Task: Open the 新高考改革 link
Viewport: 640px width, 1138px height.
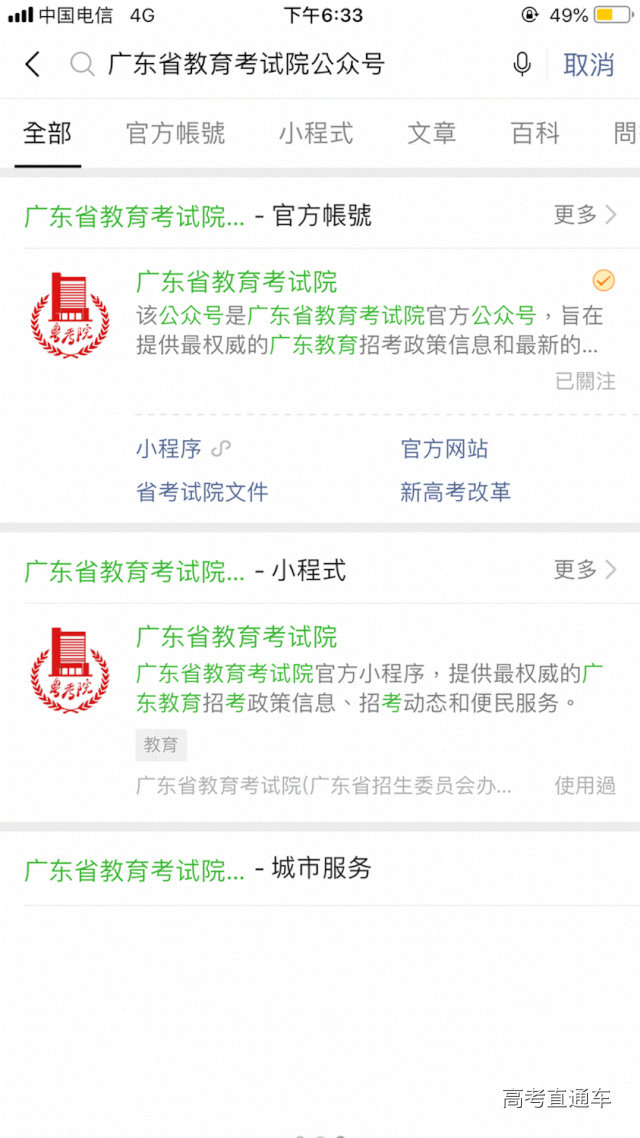Action: (x=455, y=492)
